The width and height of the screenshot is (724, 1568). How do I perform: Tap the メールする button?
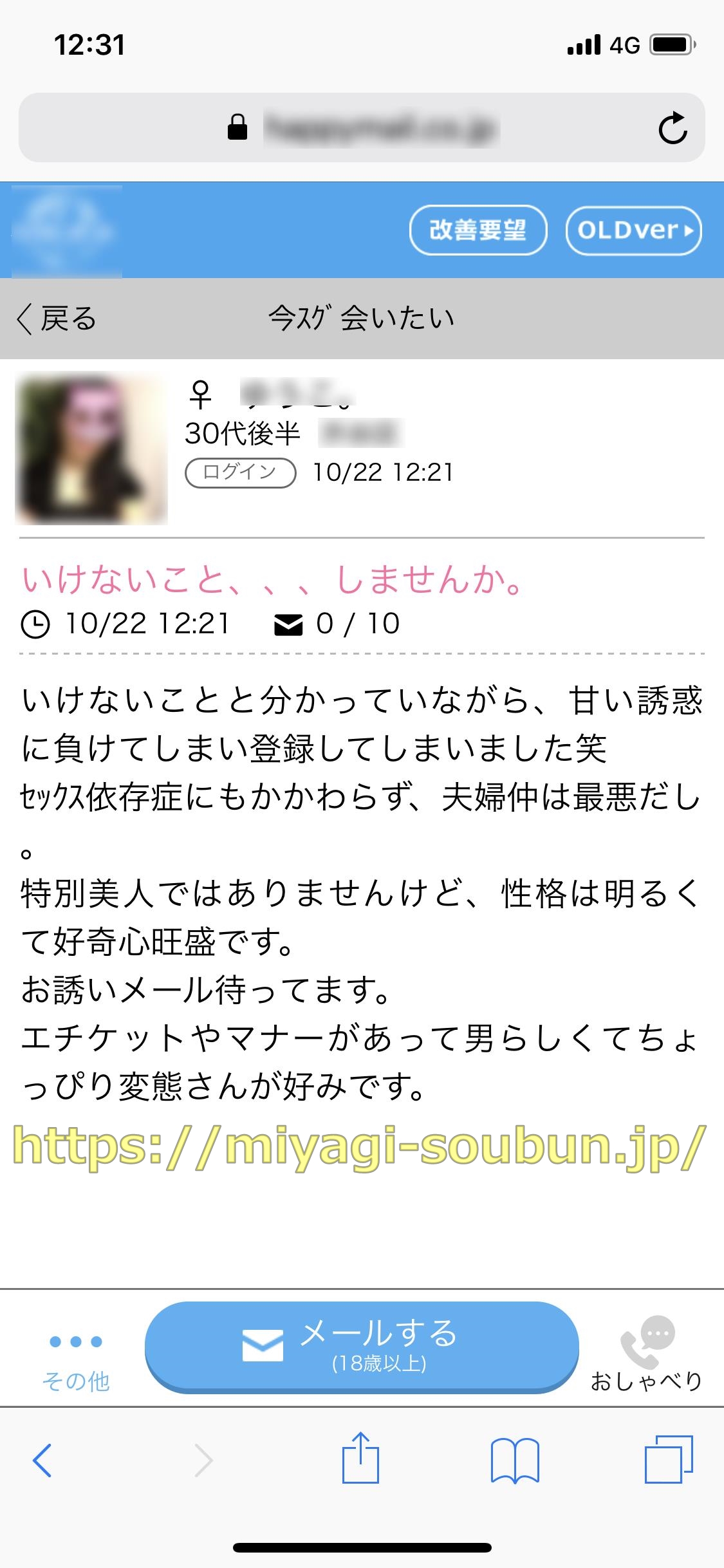pos(362,1347)
